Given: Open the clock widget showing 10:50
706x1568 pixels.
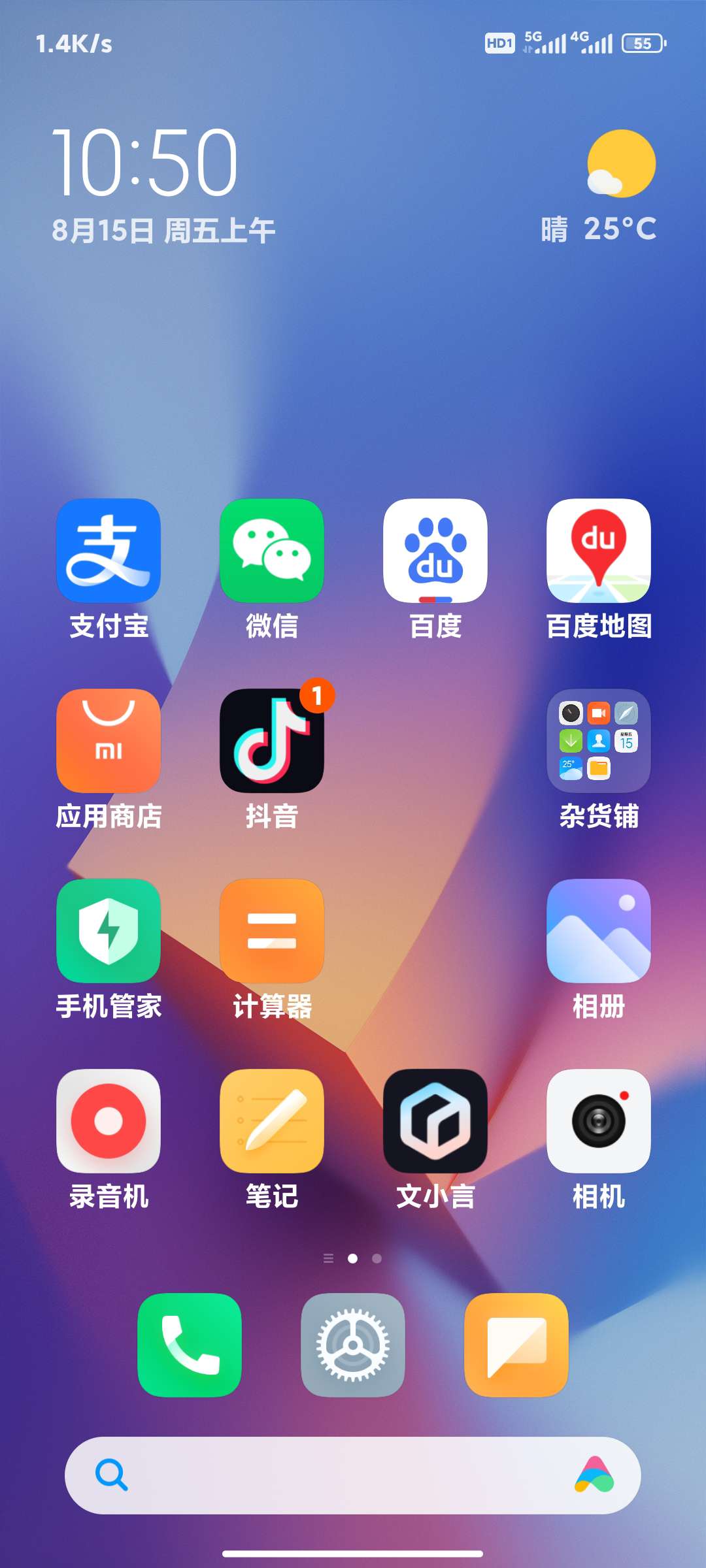Looking at the screenshot, I should [145, 163].
